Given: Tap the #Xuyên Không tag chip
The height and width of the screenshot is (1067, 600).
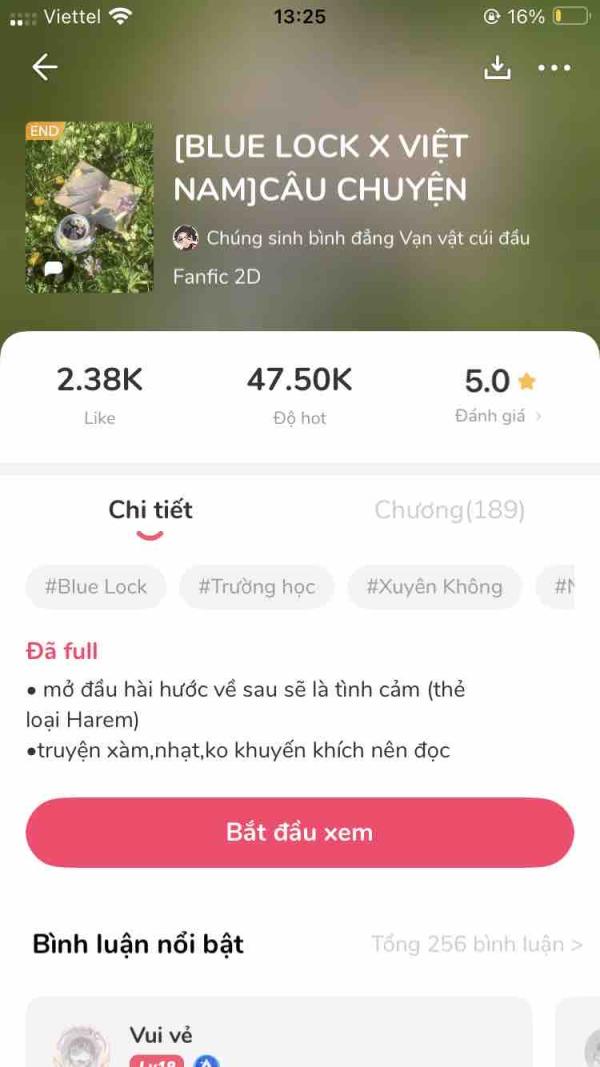Looking at the screenshot, I should pos(434,587).
